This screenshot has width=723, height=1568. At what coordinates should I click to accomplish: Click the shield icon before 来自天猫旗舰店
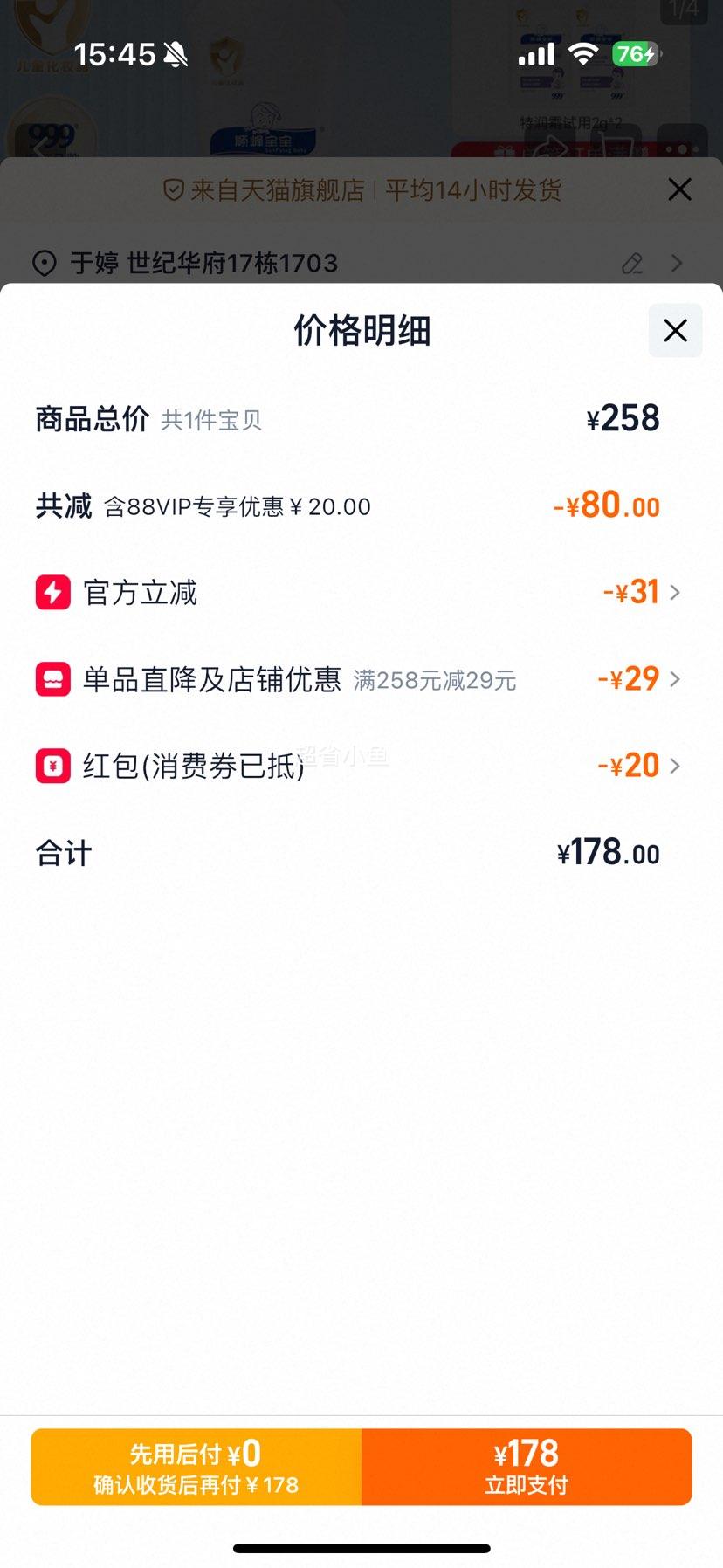tap(174, 189)
